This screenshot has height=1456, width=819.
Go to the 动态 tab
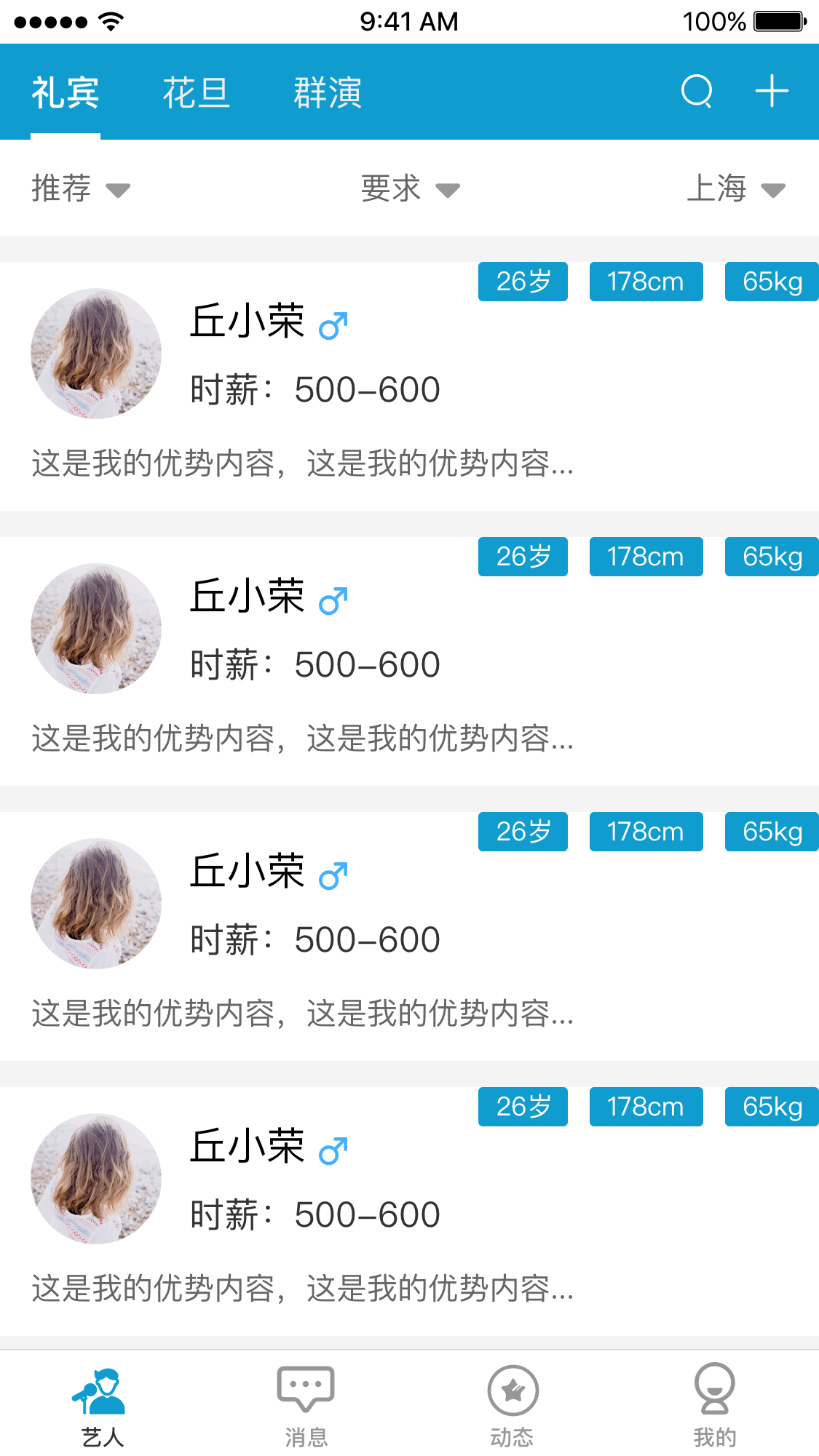pos(513,1405)
